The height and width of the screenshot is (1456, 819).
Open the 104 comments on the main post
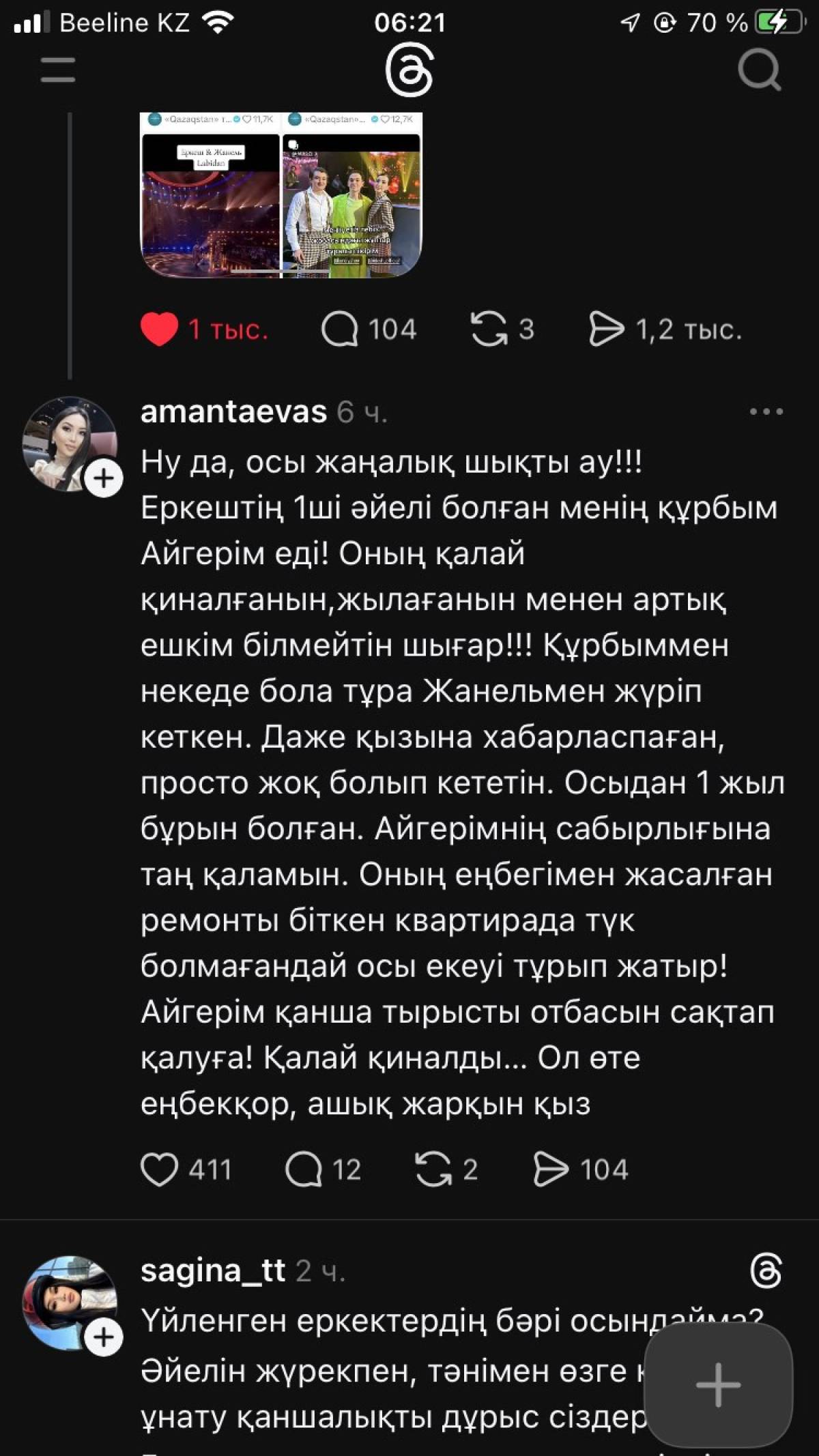click(x=340, y=330)
